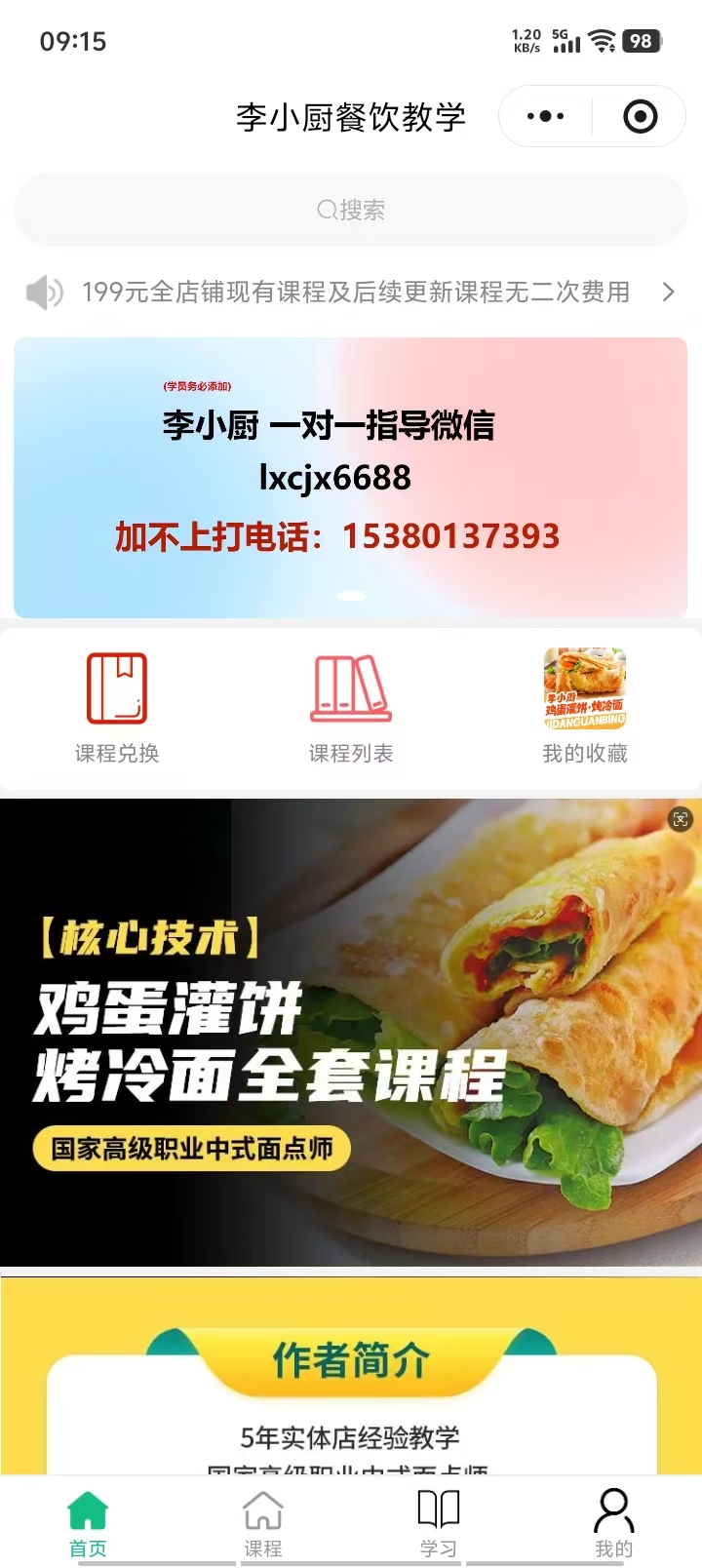Open 课程列表

click(351, 707)
